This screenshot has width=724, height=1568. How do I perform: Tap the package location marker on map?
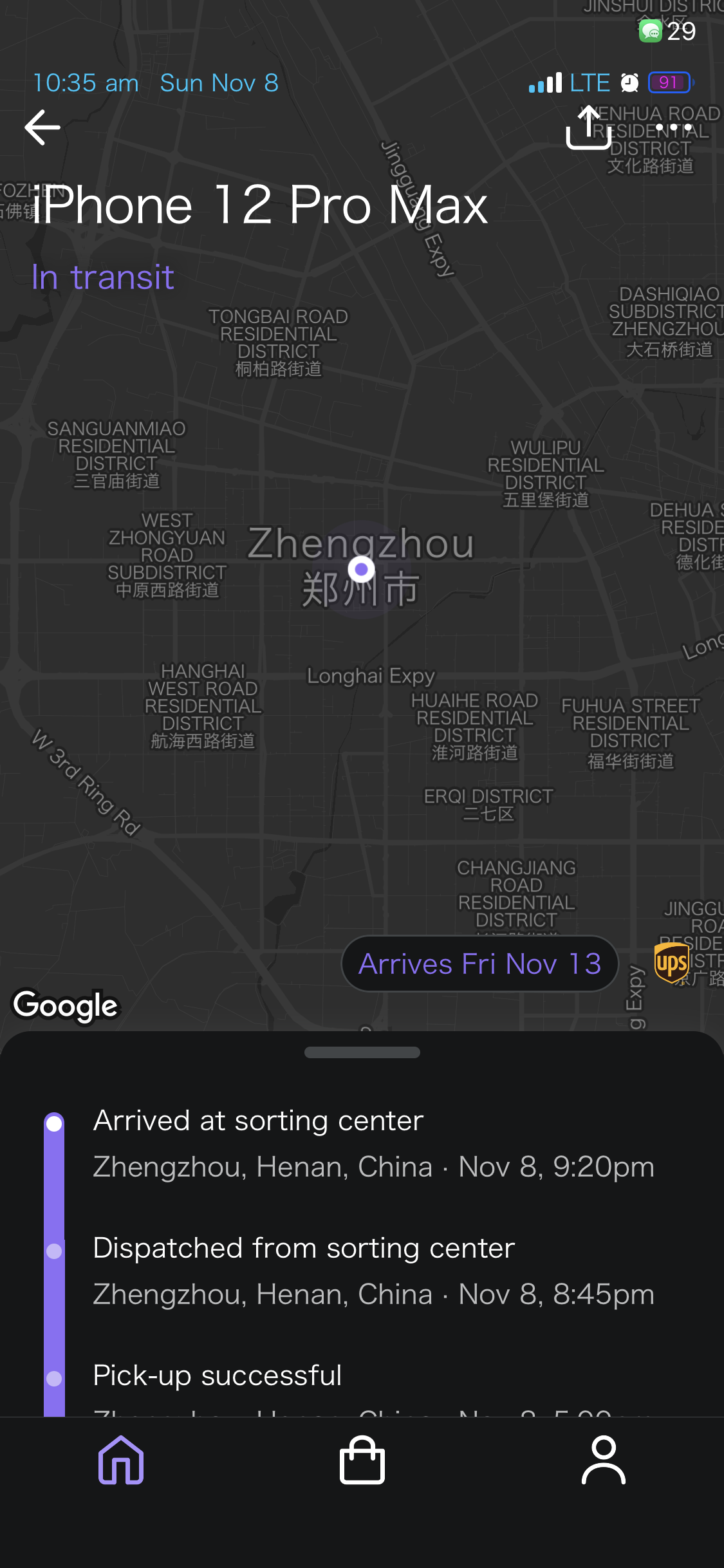362,569
